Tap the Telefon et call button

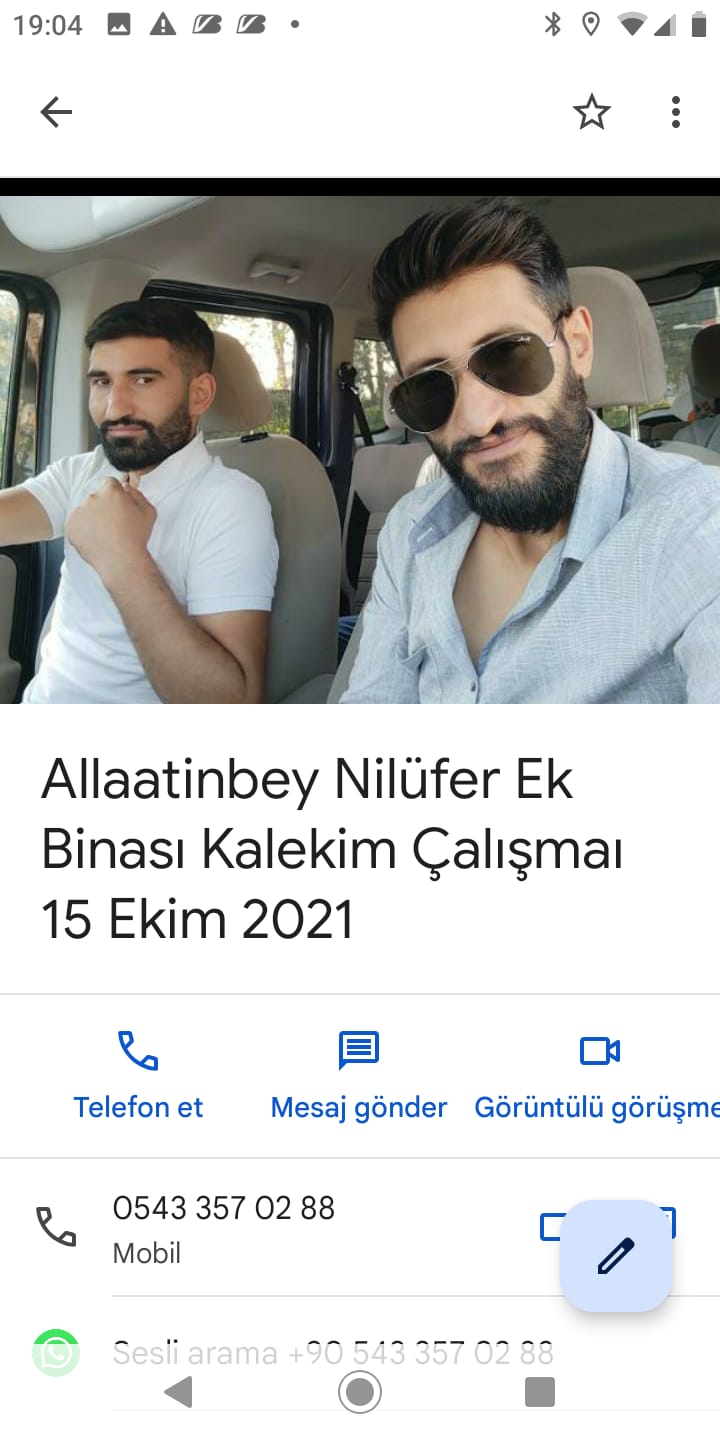(138, 1075)
